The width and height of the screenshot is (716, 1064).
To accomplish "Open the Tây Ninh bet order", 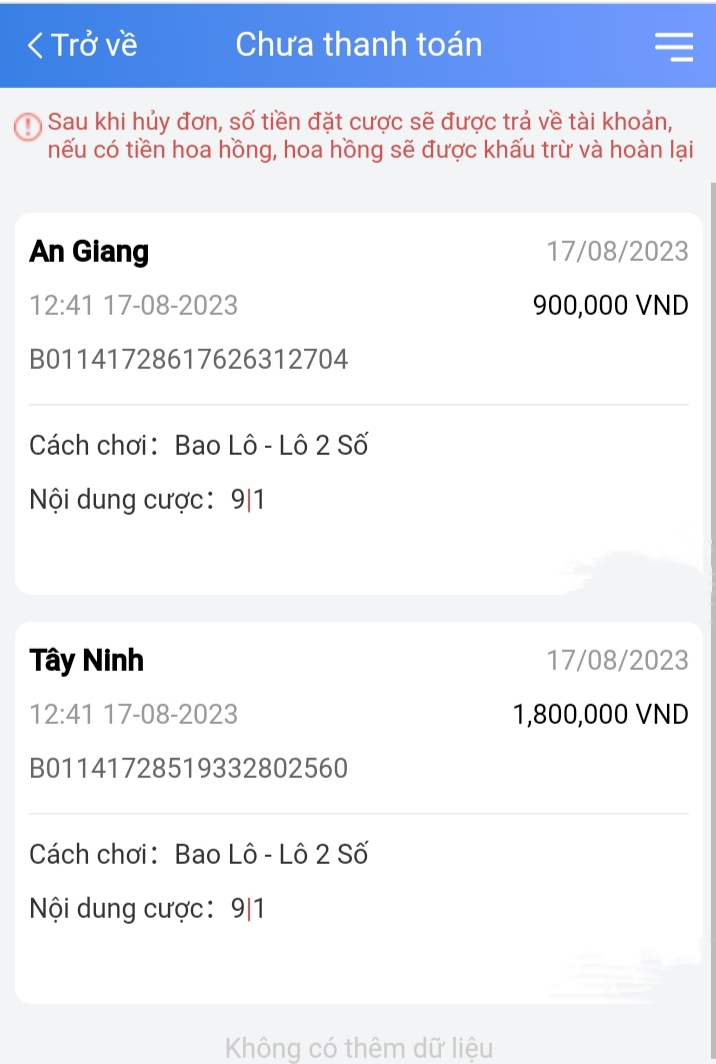I will [x=358, y=812].
